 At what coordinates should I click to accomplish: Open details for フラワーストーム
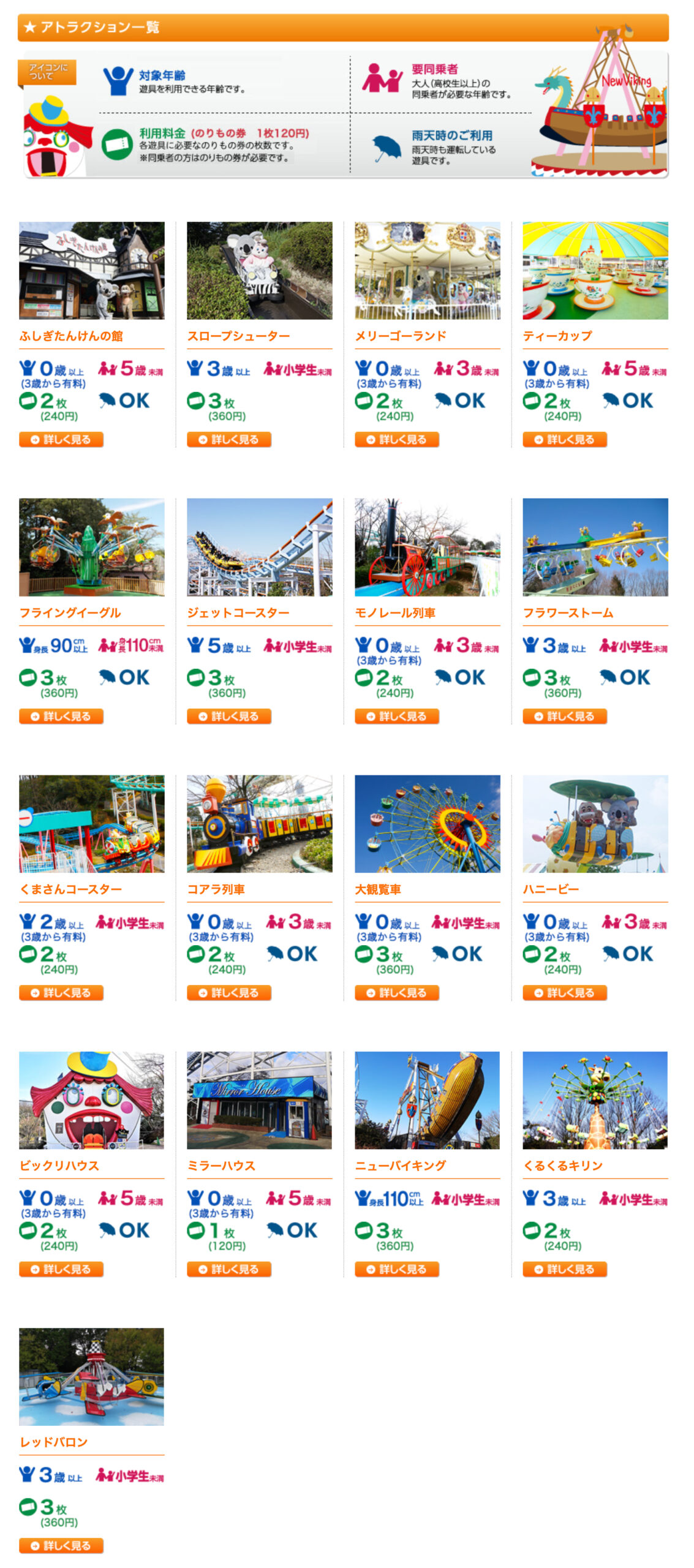coord(564,716)
